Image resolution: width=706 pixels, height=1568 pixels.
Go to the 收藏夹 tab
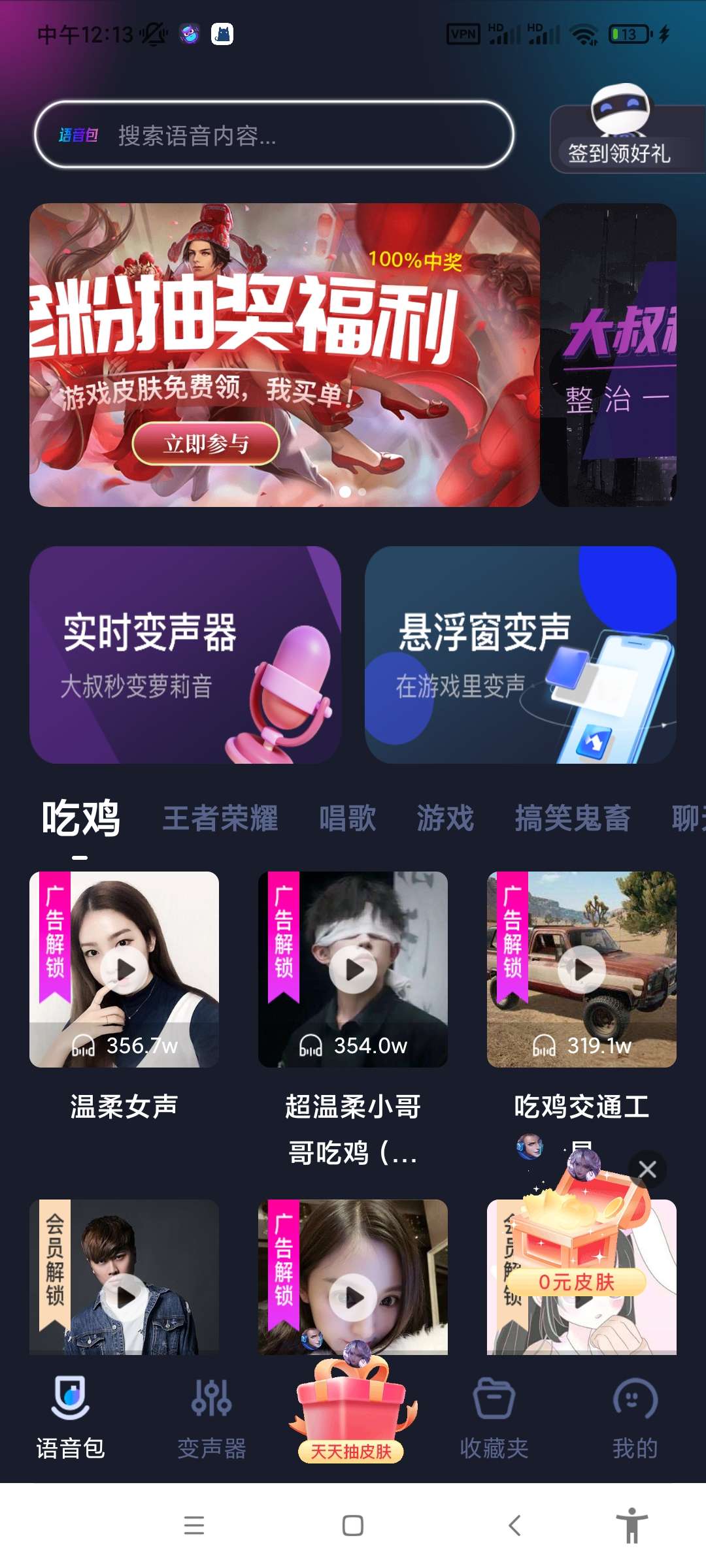(494, 1418)
